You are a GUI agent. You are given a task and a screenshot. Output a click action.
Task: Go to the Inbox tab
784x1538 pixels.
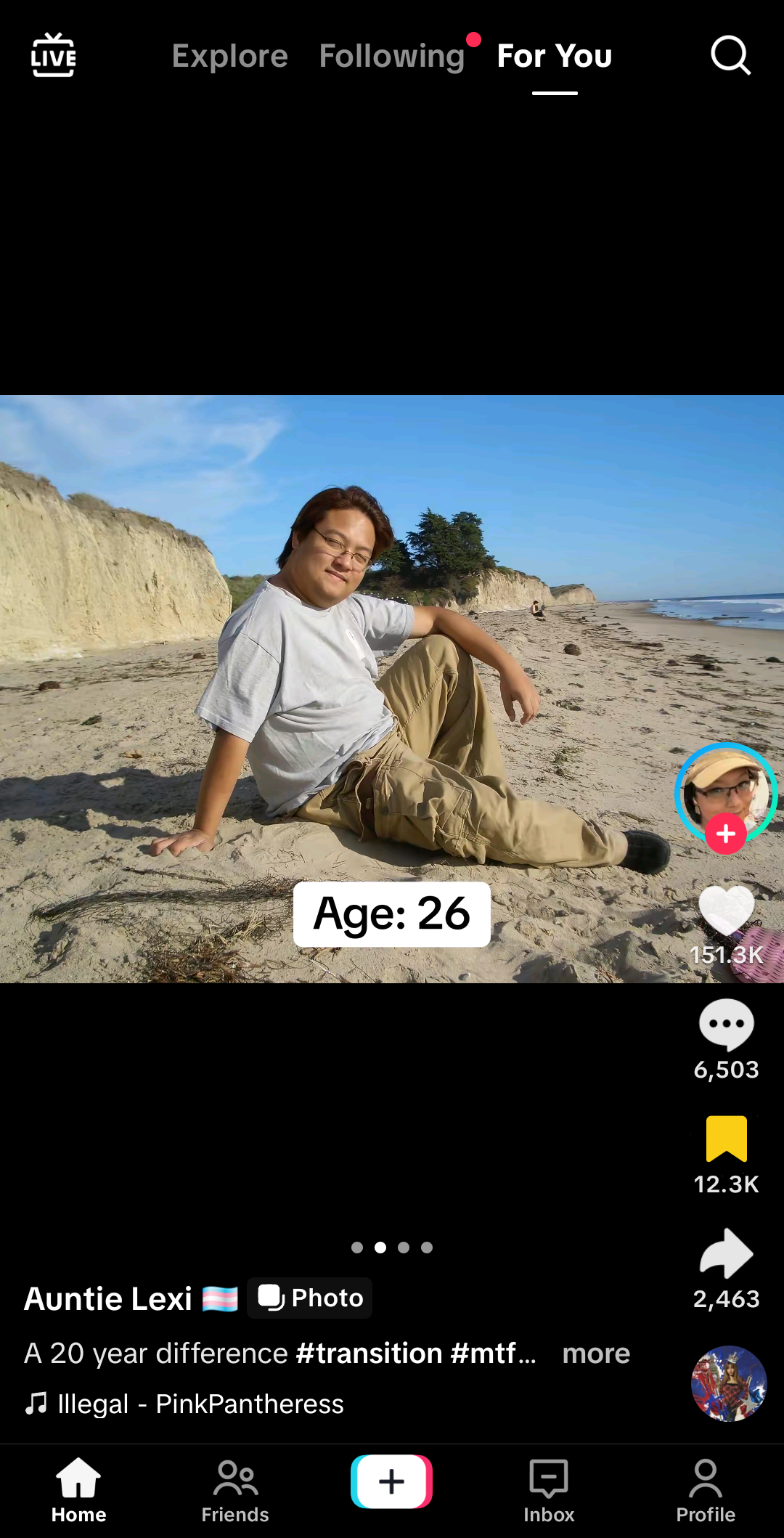click(x=549, y=1492)
